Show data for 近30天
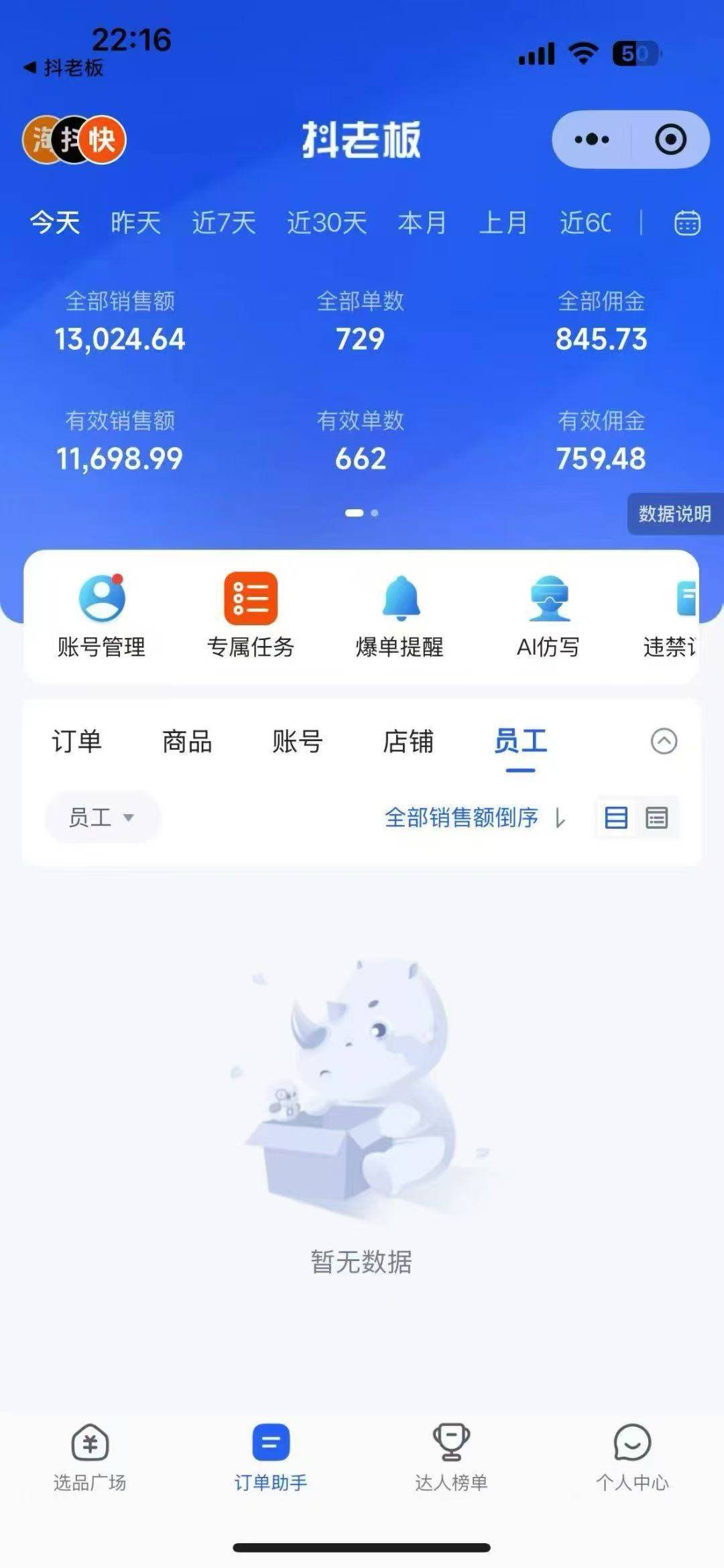 tap(326, 222)
